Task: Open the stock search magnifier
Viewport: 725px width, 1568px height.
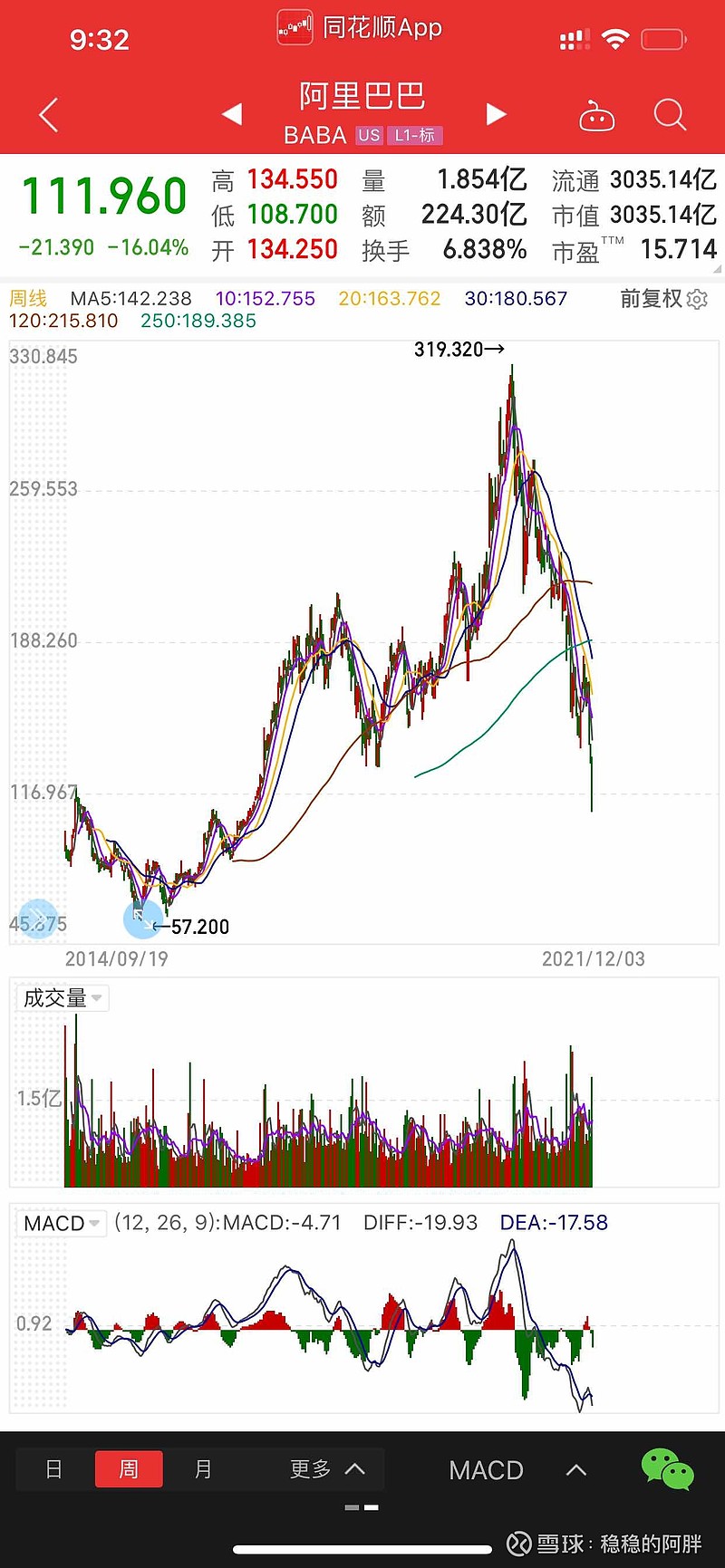Action: (670, 115)
